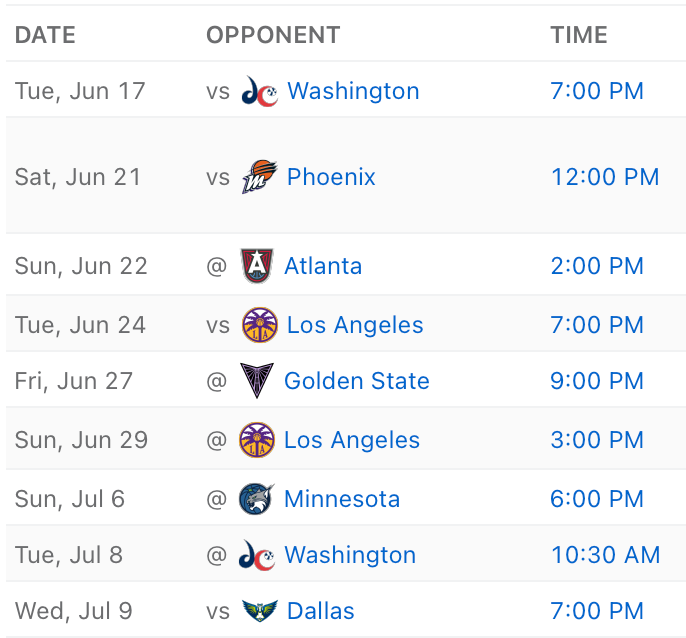Open the Washington team link for Jul 8
Screen dimensions: 686x638
pyautogui.click(x=349, y=555)
